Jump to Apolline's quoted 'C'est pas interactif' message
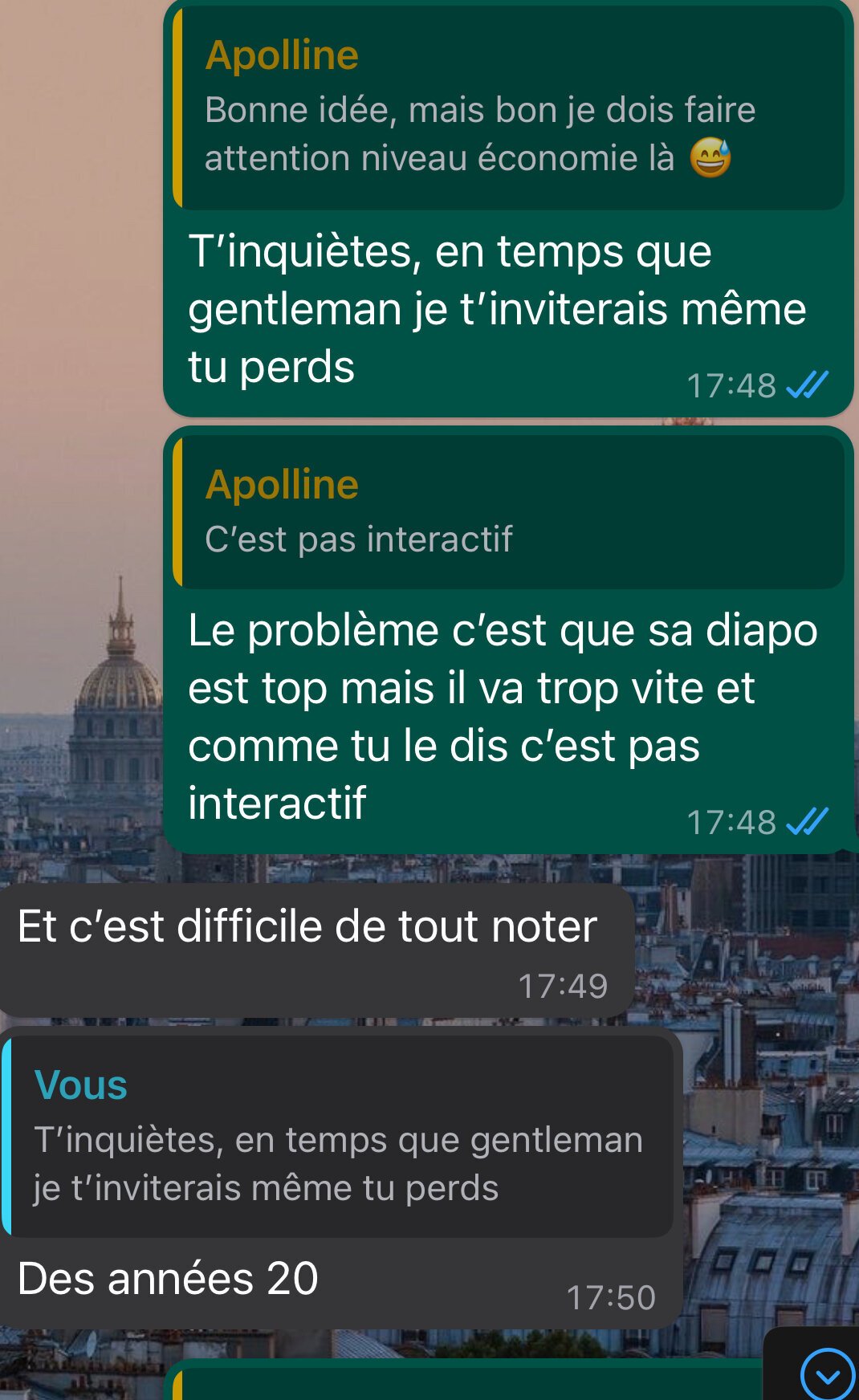Screen dimensions: 859x1400 point(509,512)
